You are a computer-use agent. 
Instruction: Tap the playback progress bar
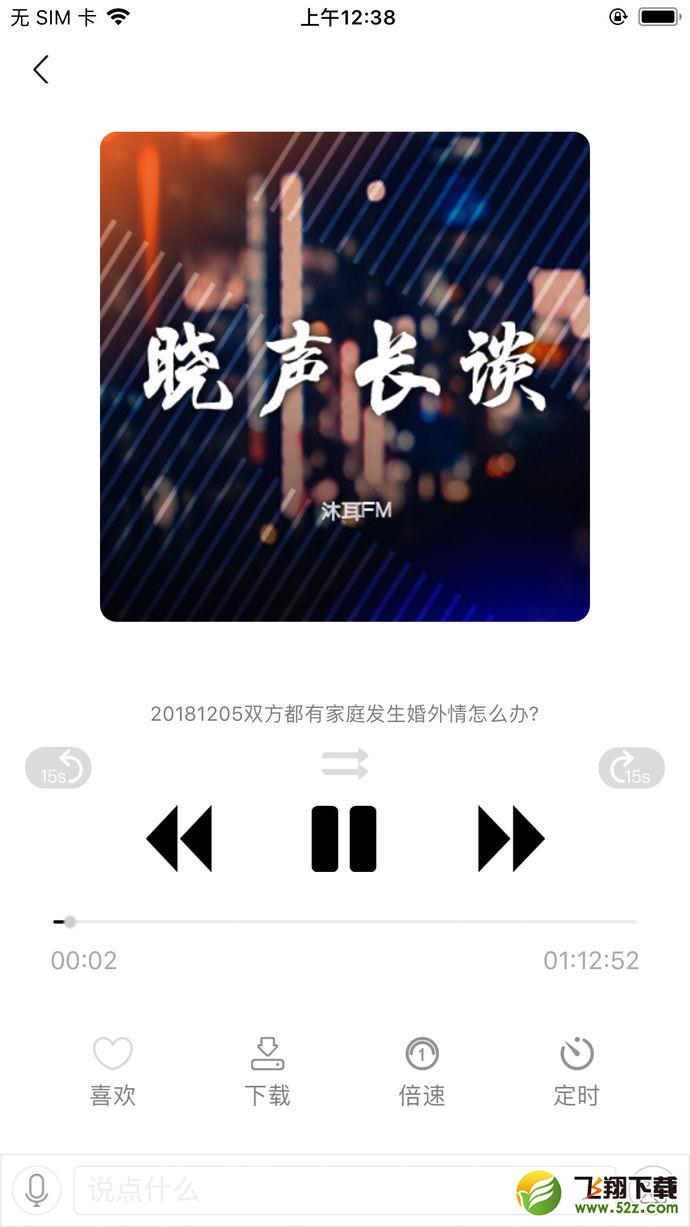pyautogui.click(x=345, y=921)
